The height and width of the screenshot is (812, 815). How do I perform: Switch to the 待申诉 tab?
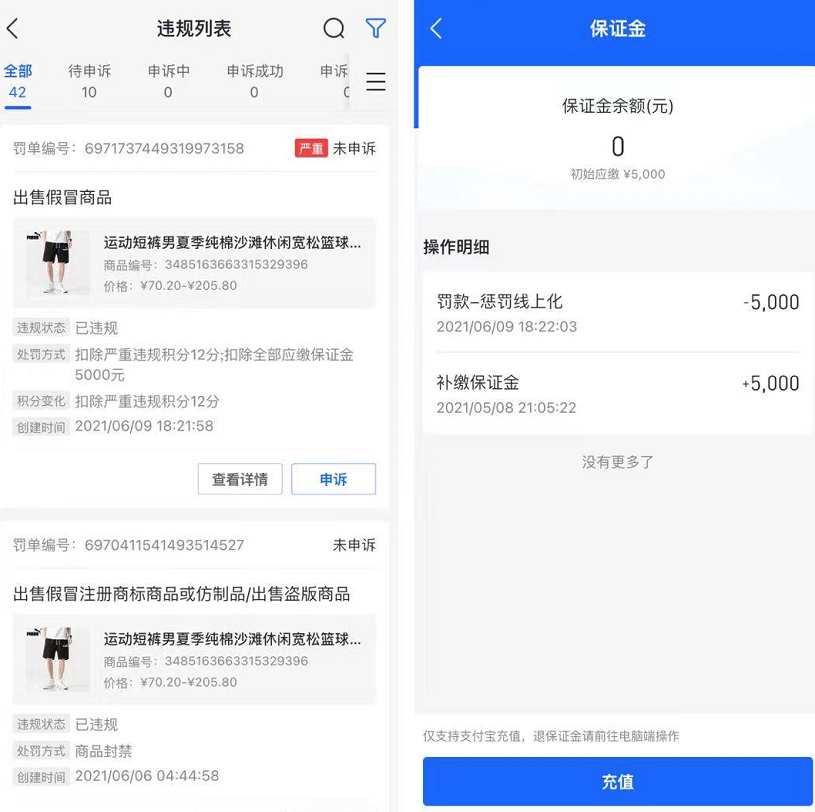[89, 81]
